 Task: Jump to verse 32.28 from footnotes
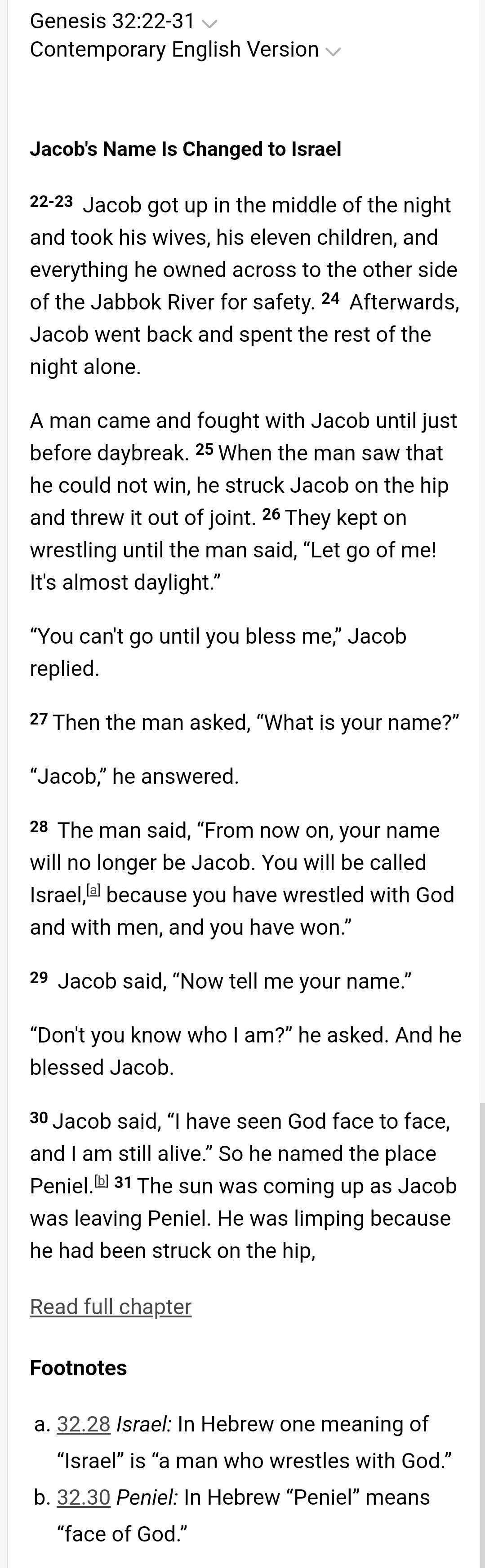pyautogui.click(x=84, y=1424)
